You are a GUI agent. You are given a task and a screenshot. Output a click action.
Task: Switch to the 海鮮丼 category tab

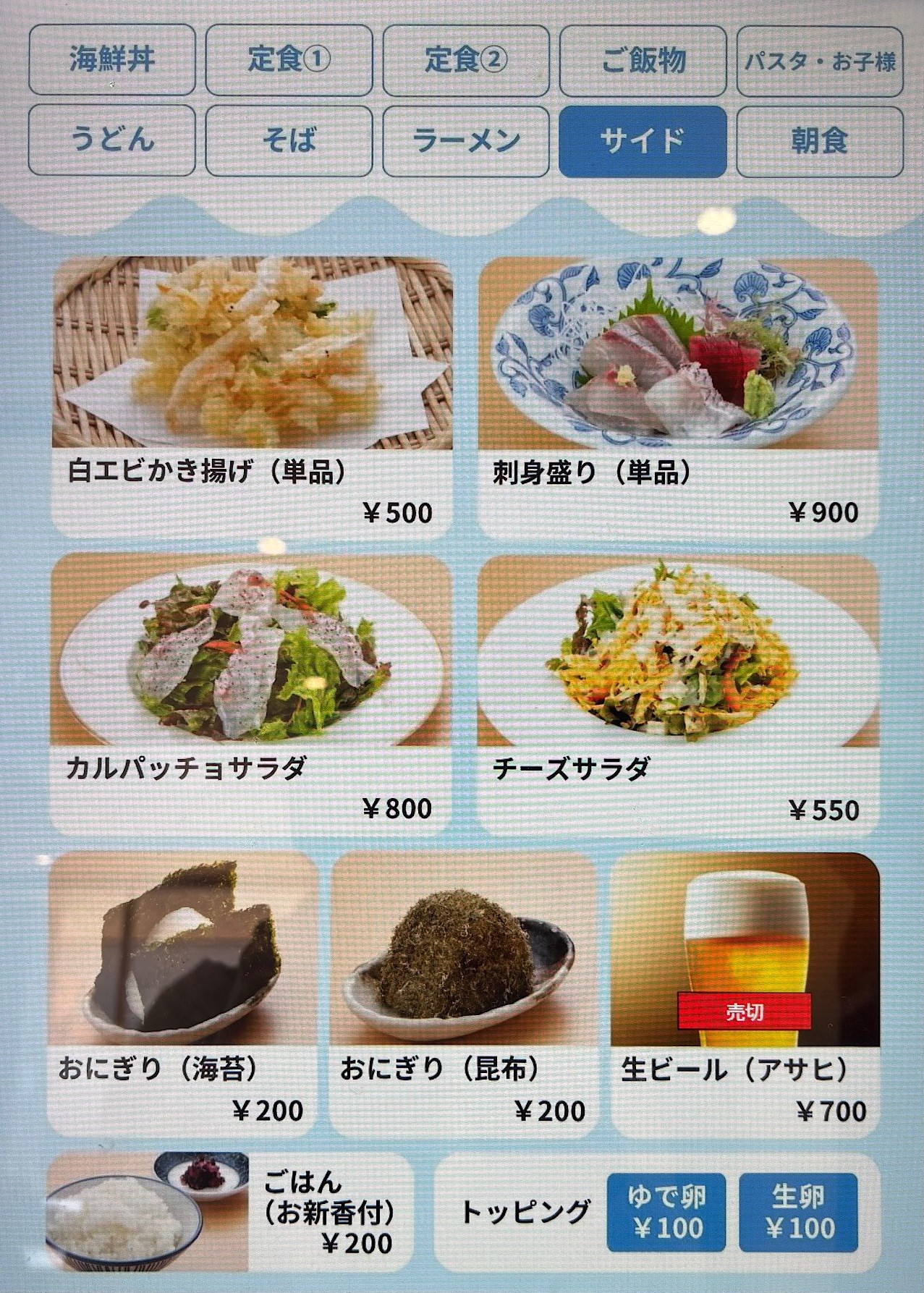pos(111,60)
